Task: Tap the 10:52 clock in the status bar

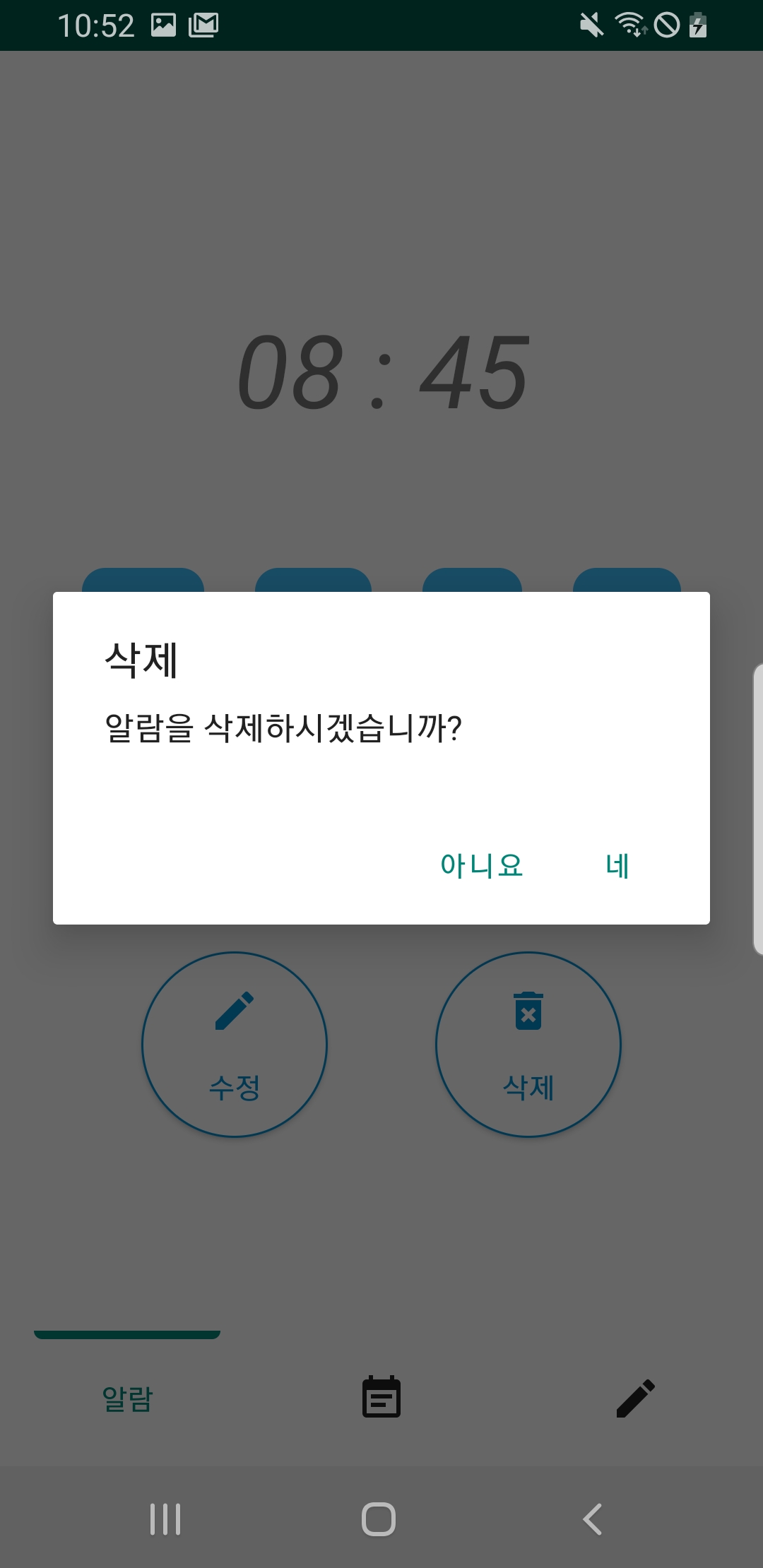Action: coord(97,25)
